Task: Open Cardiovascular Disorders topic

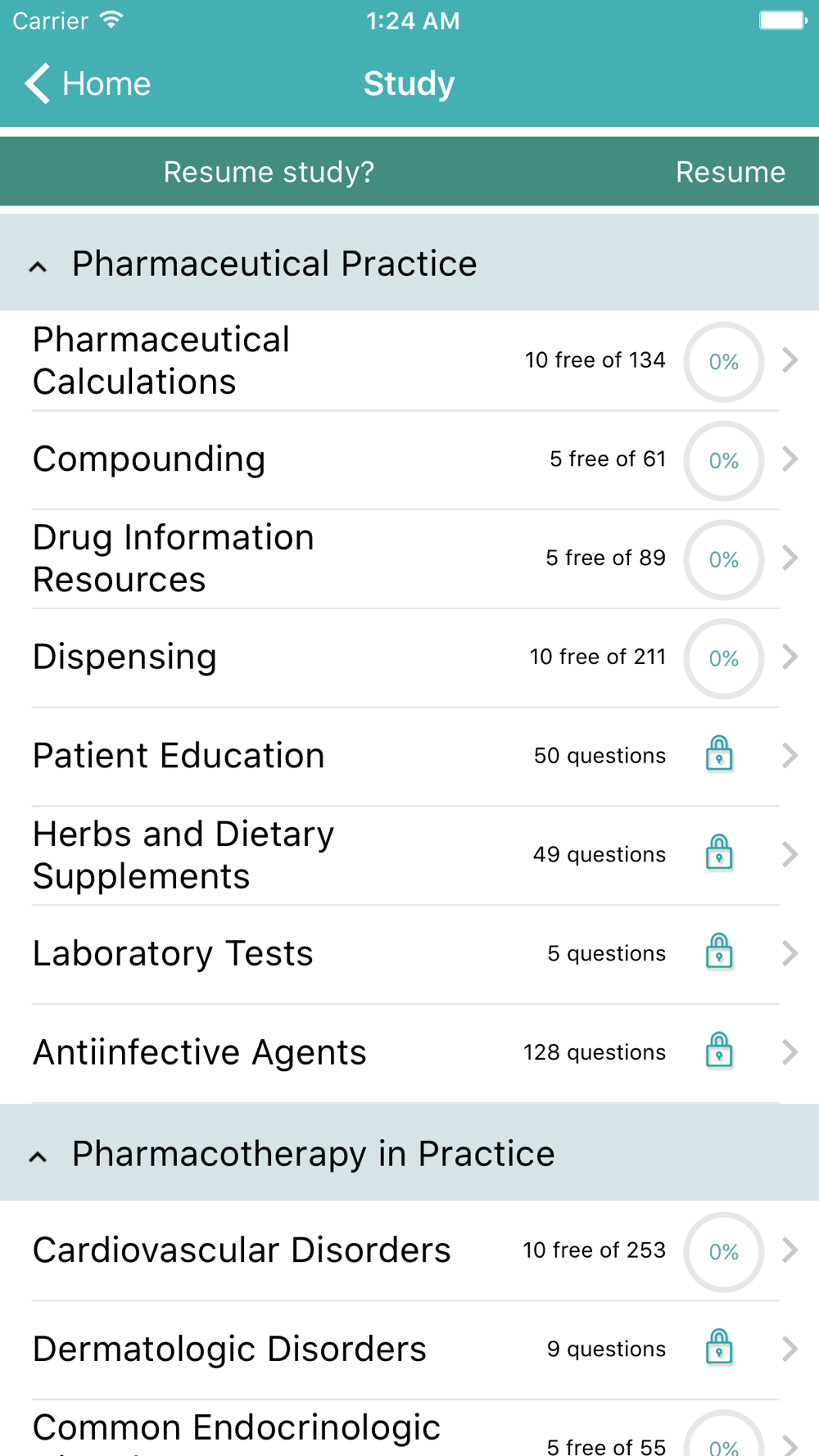Action: pos(409,1250)
